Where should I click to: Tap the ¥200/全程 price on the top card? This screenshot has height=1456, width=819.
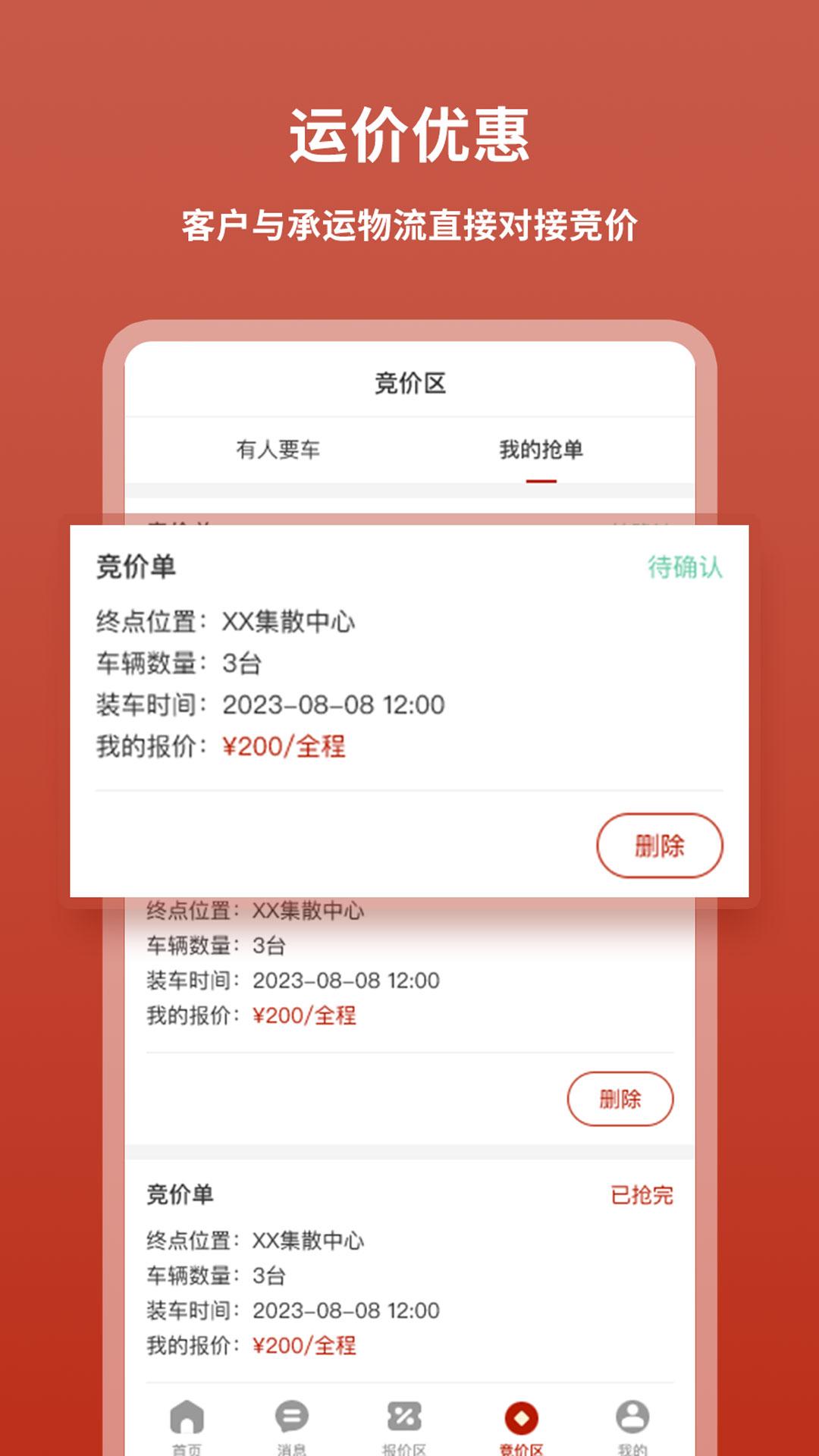(x=285, y=746)
